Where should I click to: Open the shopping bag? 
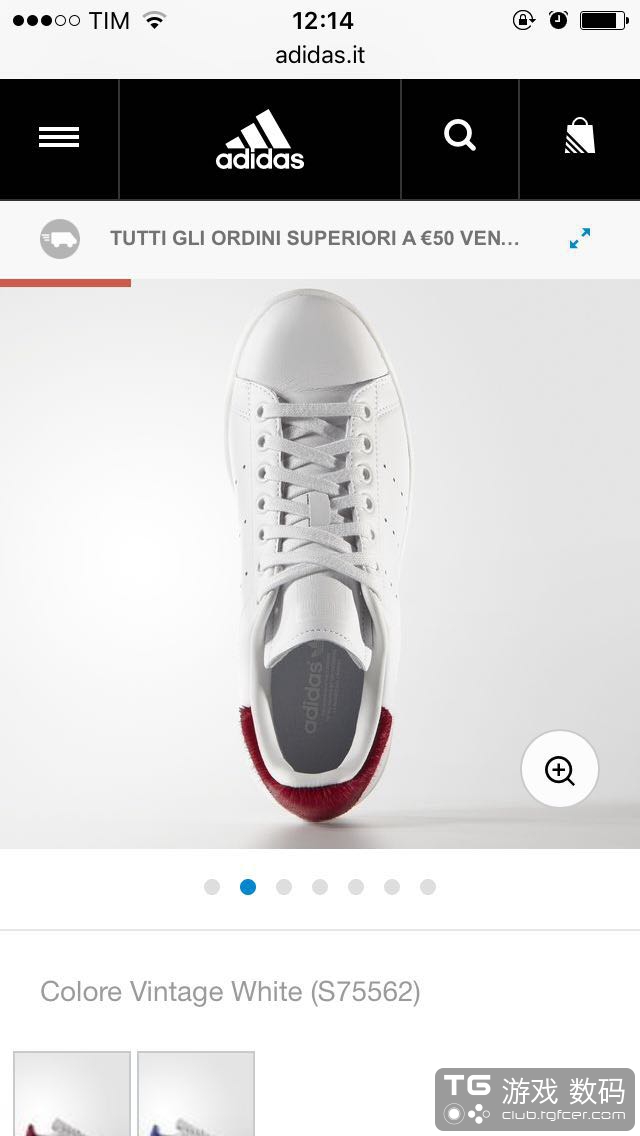(580, 137)
